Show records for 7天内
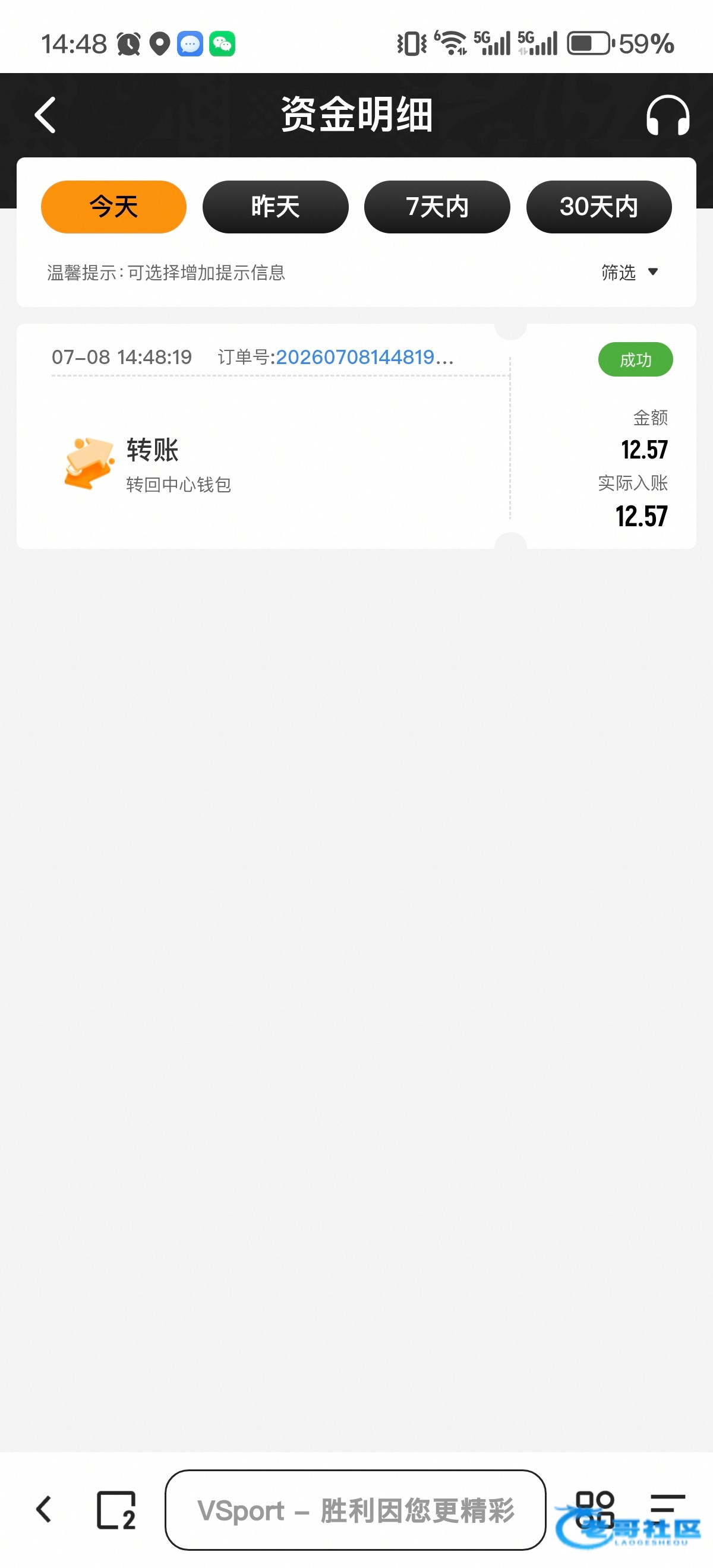Screen dimensions: 713x1568 coord(437,207)
